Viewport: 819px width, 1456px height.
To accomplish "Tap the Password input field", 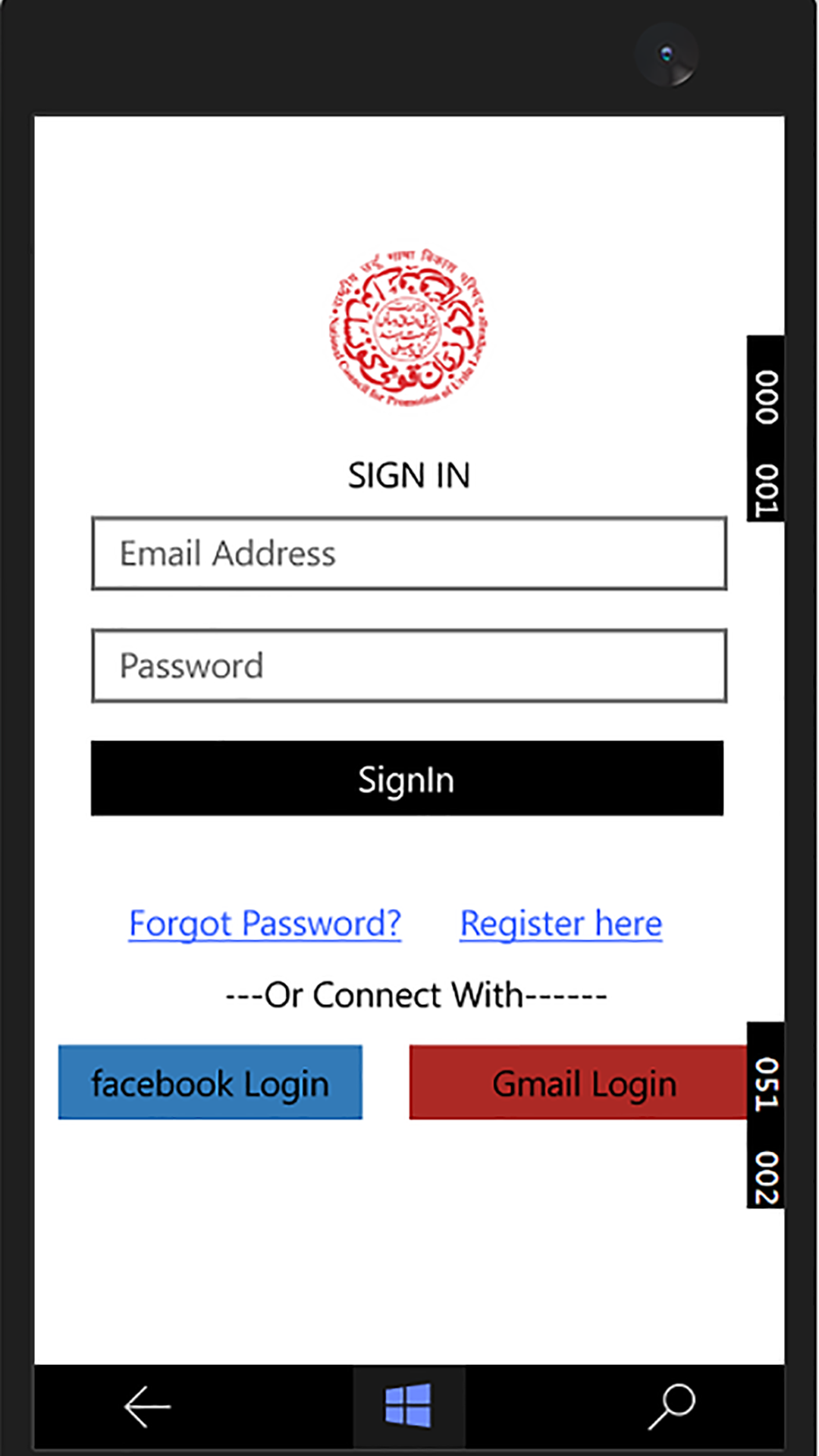I will coord(409,666).
